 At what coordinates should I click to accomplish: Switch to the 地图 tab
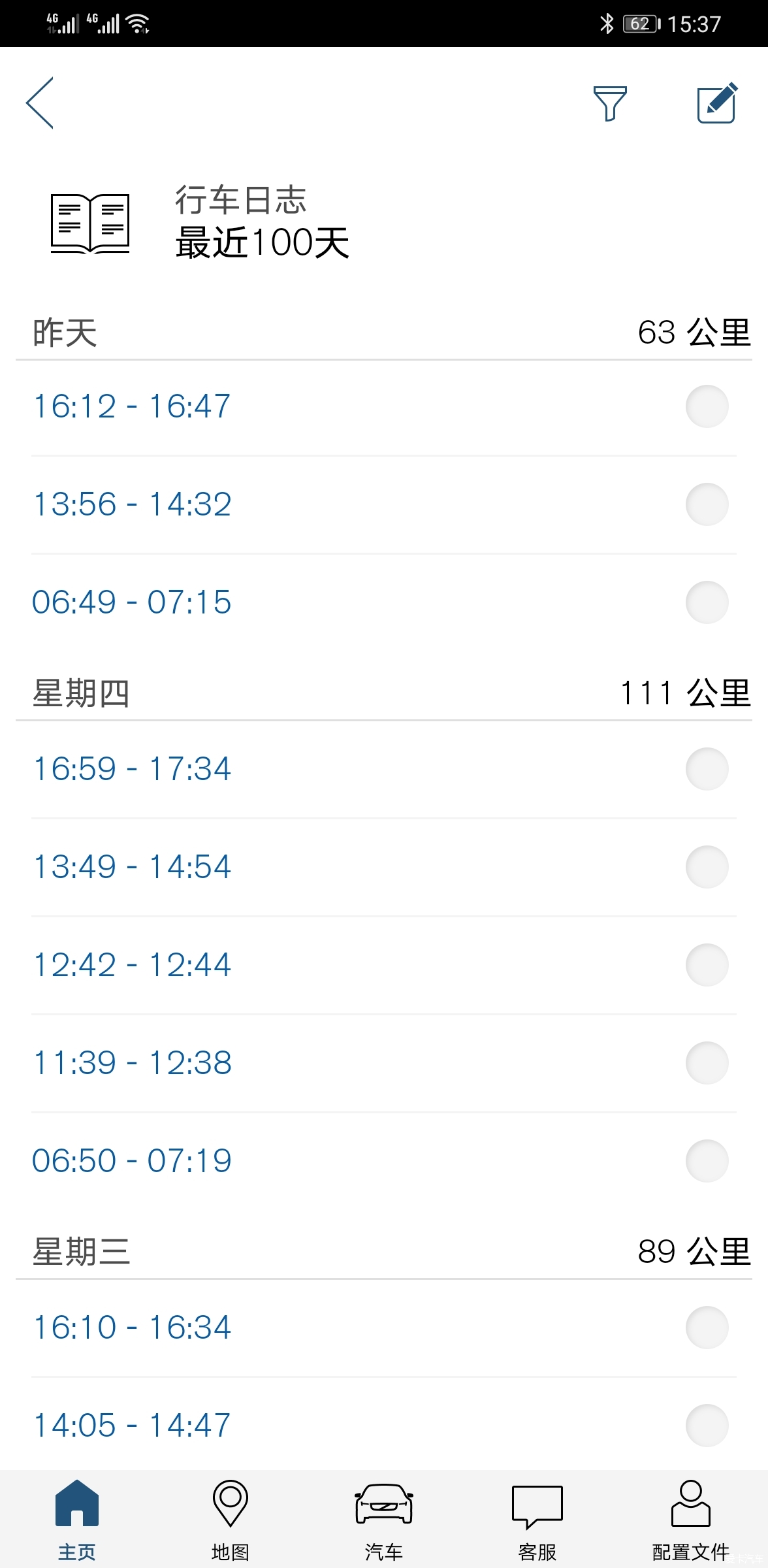pyautogui.click(x=231, y=1520)
